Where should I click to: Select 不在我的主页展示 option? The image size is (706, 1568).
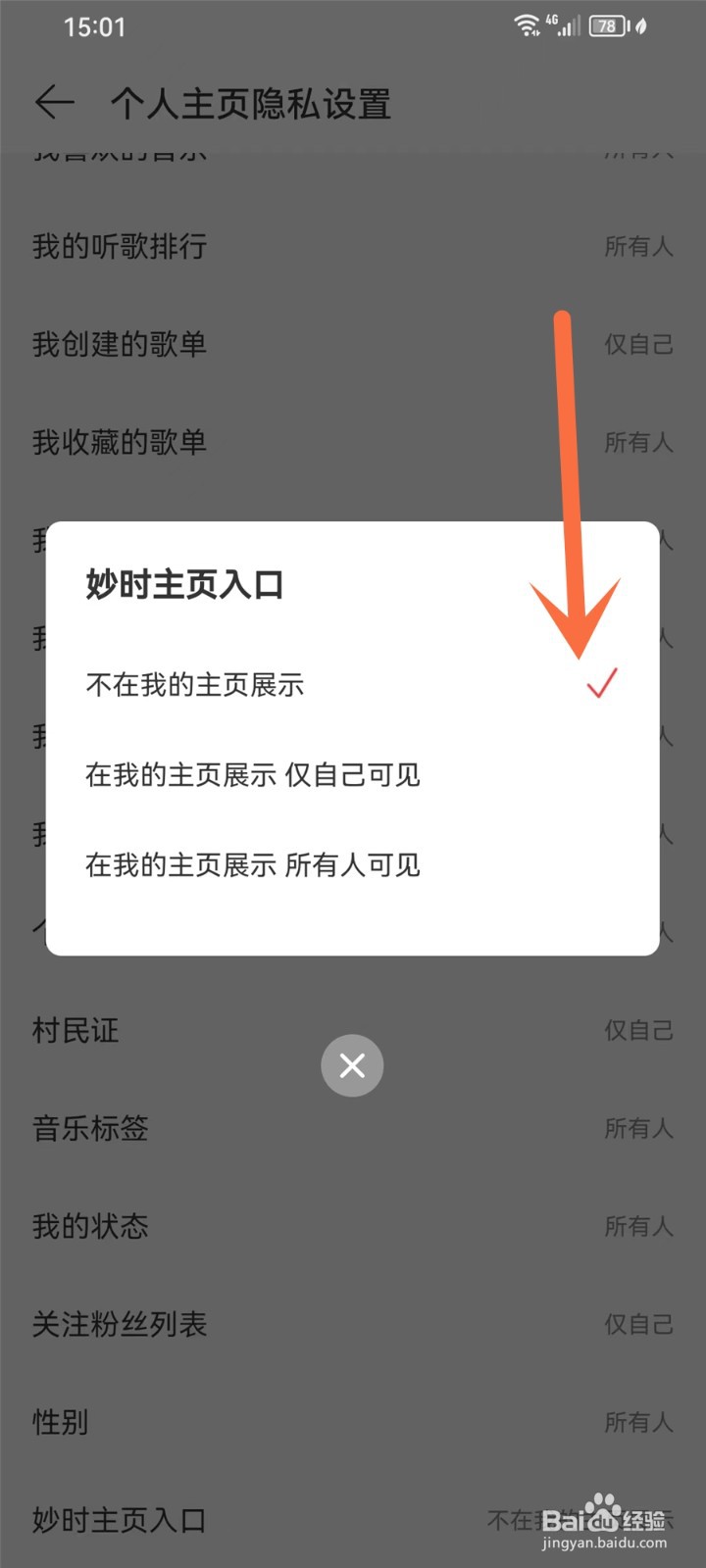pyautogui.click(x=195, y=685)
